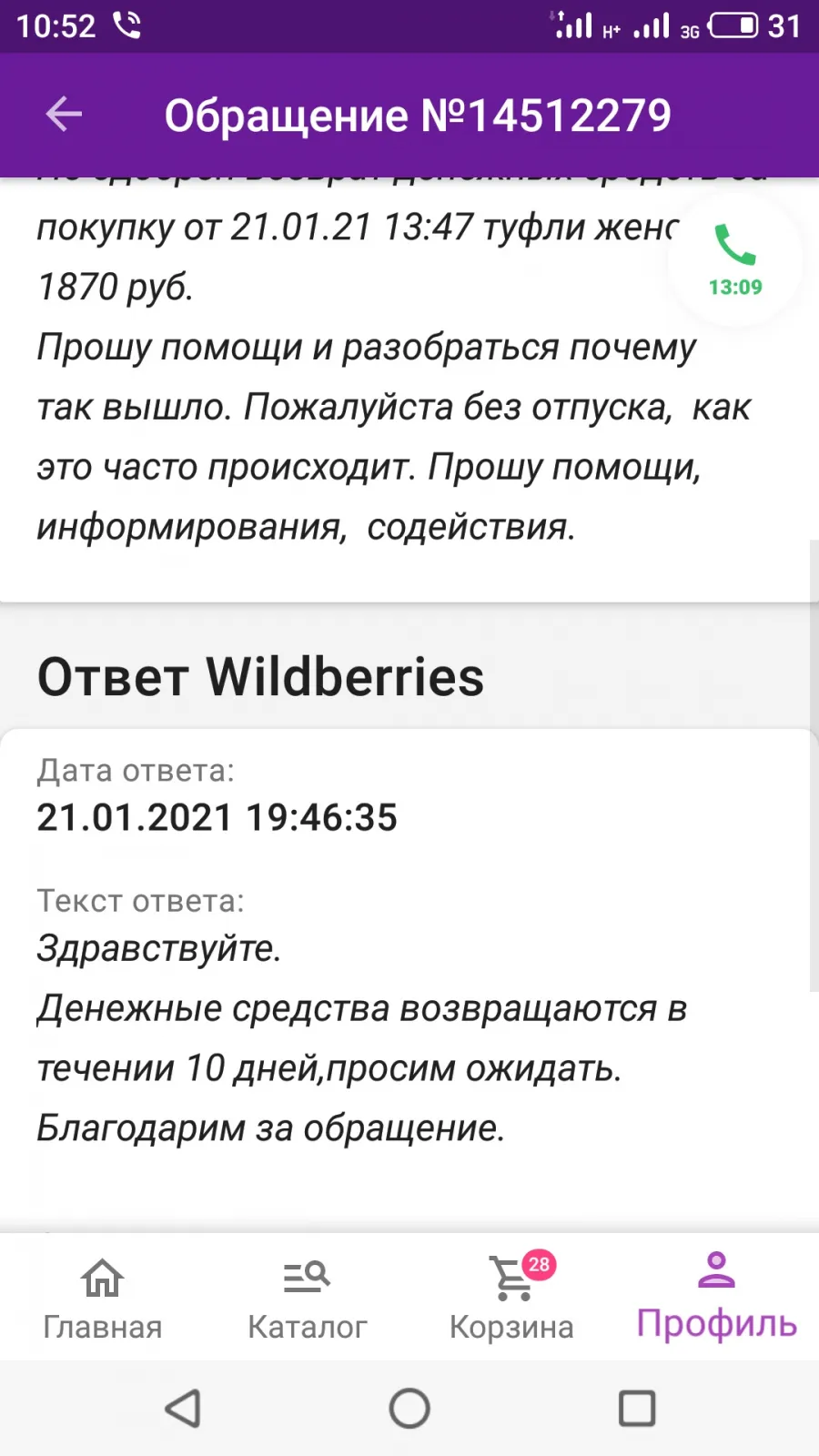This screenshot has width=819, height=1456.
Task: Select the Профиль tab
Action: [717, 1296]
